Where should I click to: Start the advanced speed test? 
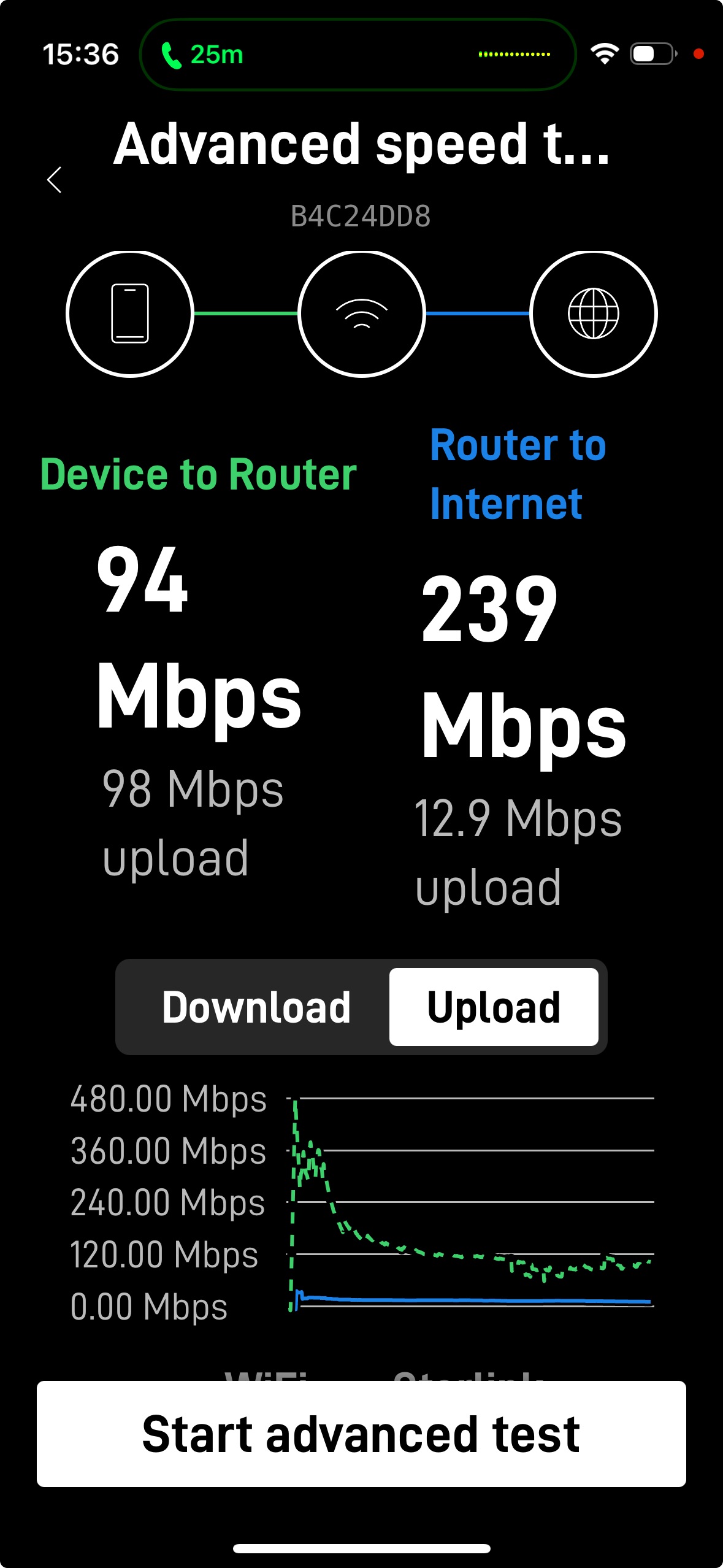coord(361,1434)
